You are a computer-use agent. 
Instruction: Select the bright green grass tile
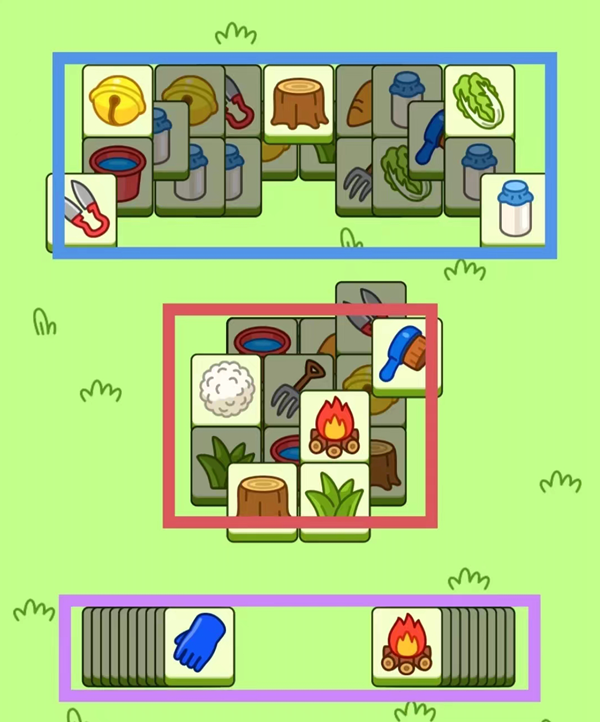tap(335, 497)
